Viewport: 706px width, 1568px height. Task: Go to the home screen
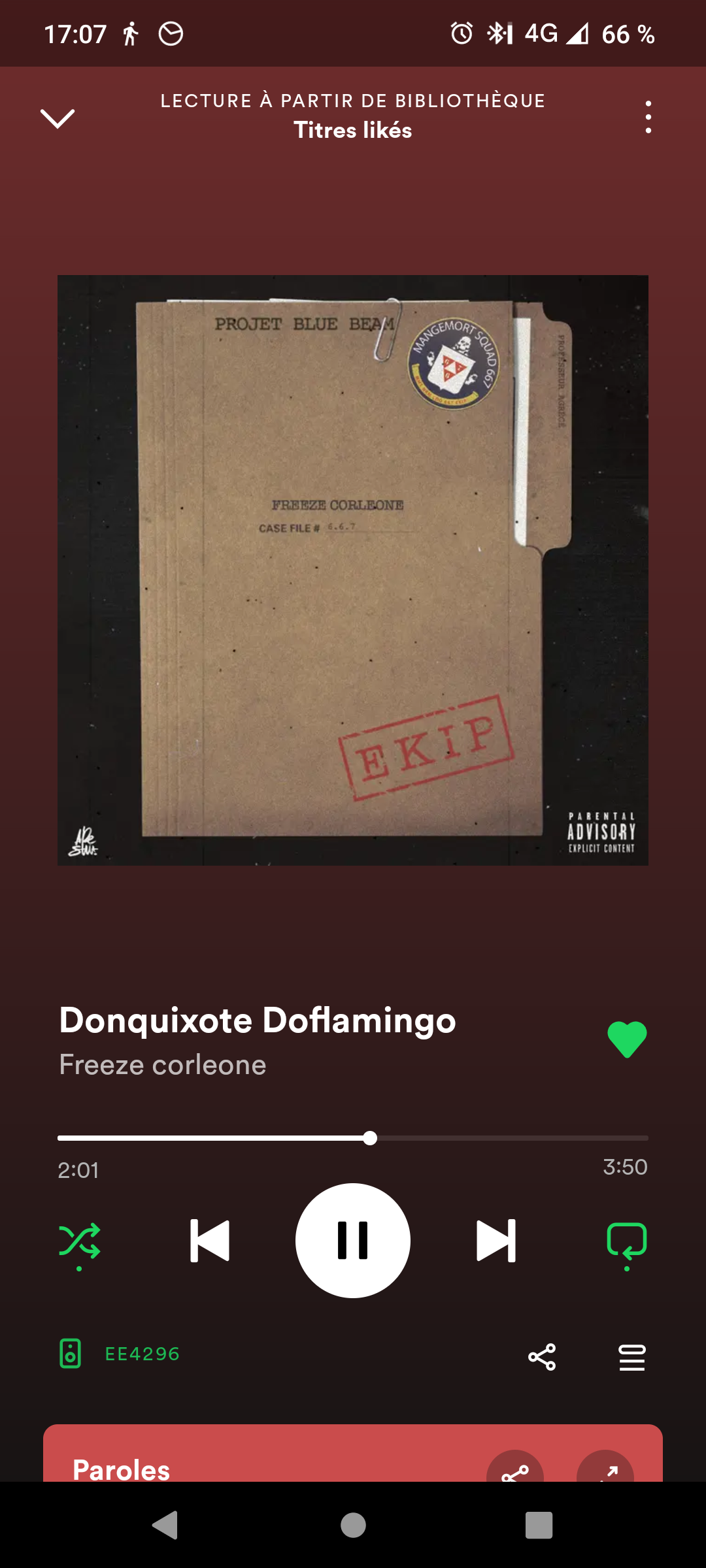click(353, 1526)
